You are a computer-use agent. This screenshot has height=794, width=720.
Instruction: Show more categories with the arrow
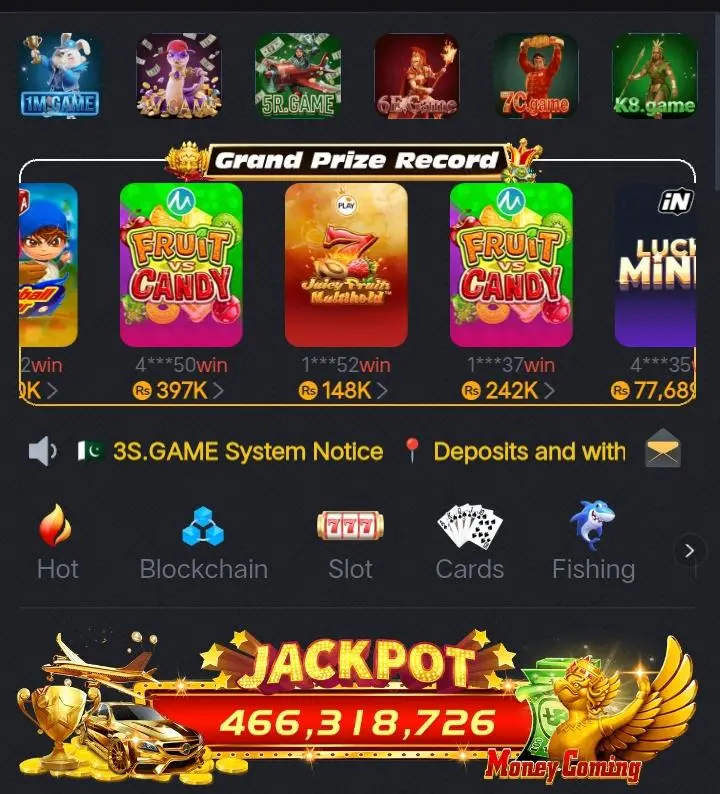click(689, 549)
